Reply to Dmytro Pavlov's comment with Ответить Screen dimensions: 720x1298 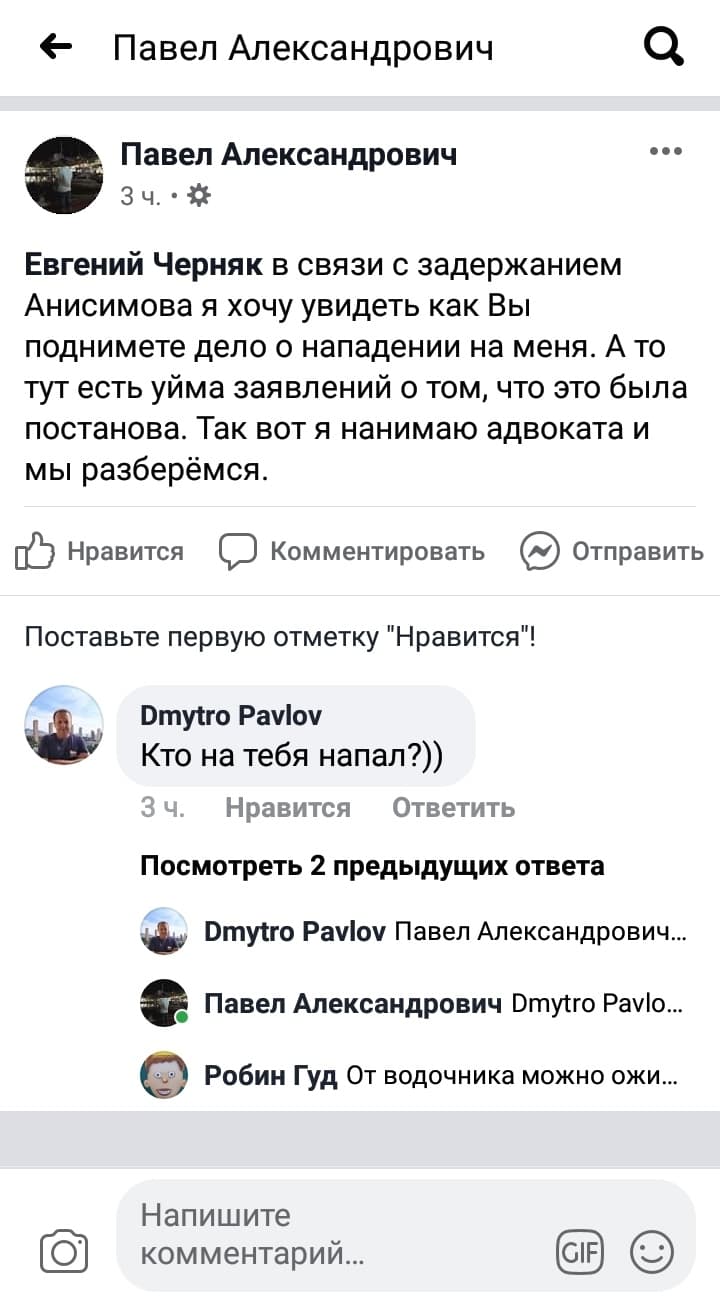tap(453, 808)
